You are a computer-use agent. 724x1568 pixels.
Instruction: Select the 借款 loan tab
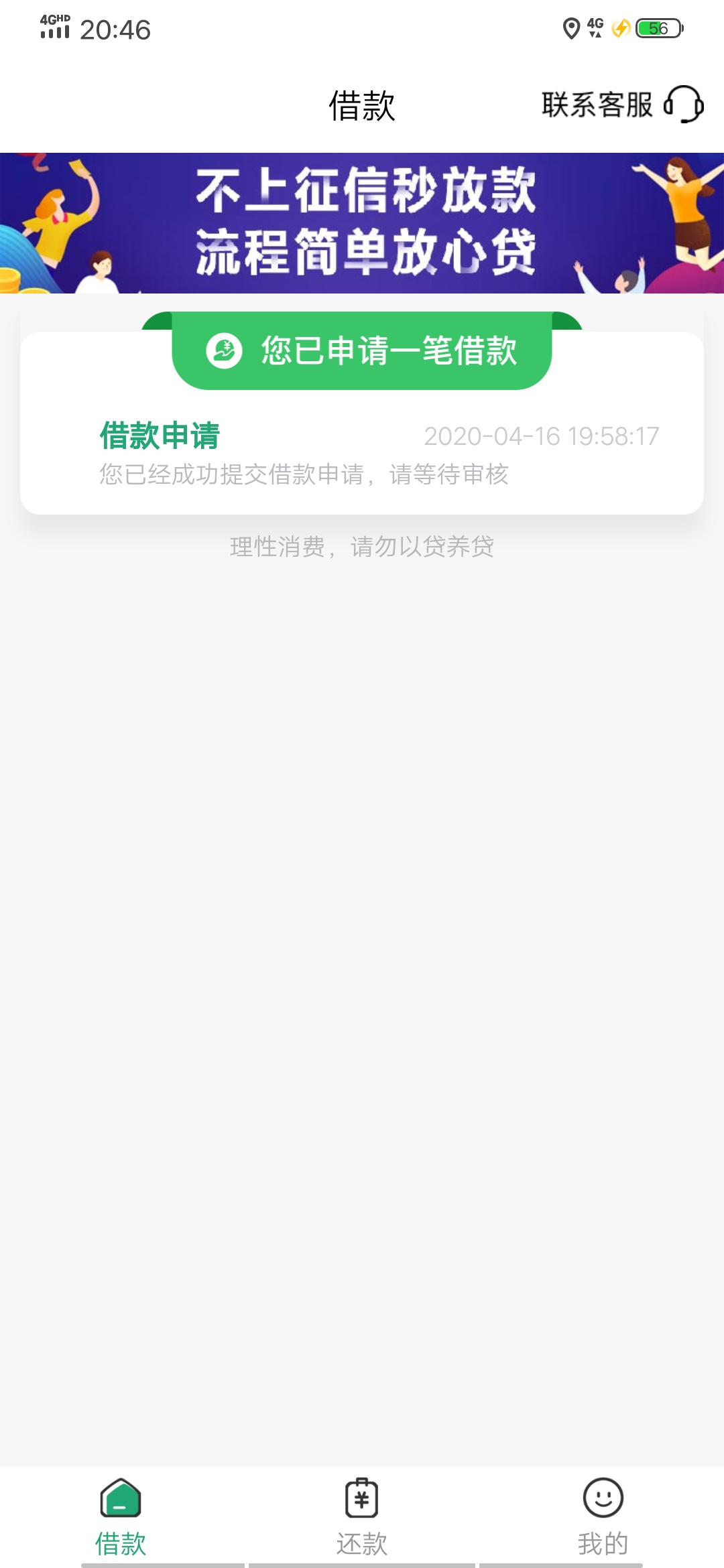point(121,1517)
